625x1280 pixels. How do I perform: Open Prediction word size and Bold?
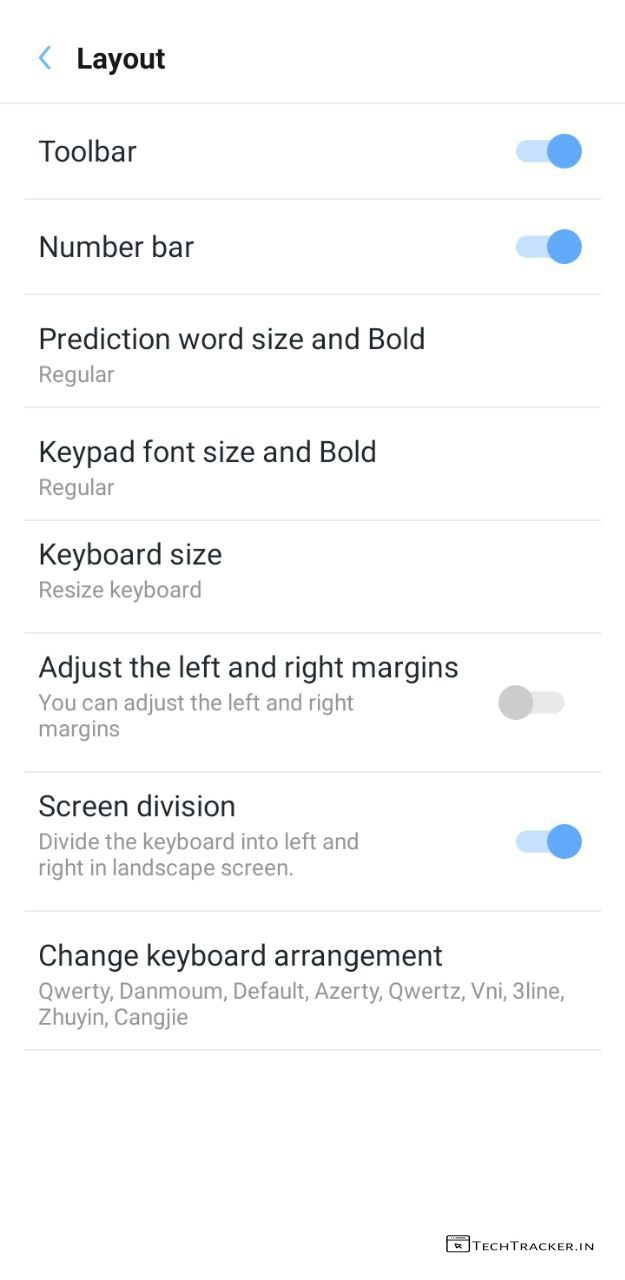point(232,352)
